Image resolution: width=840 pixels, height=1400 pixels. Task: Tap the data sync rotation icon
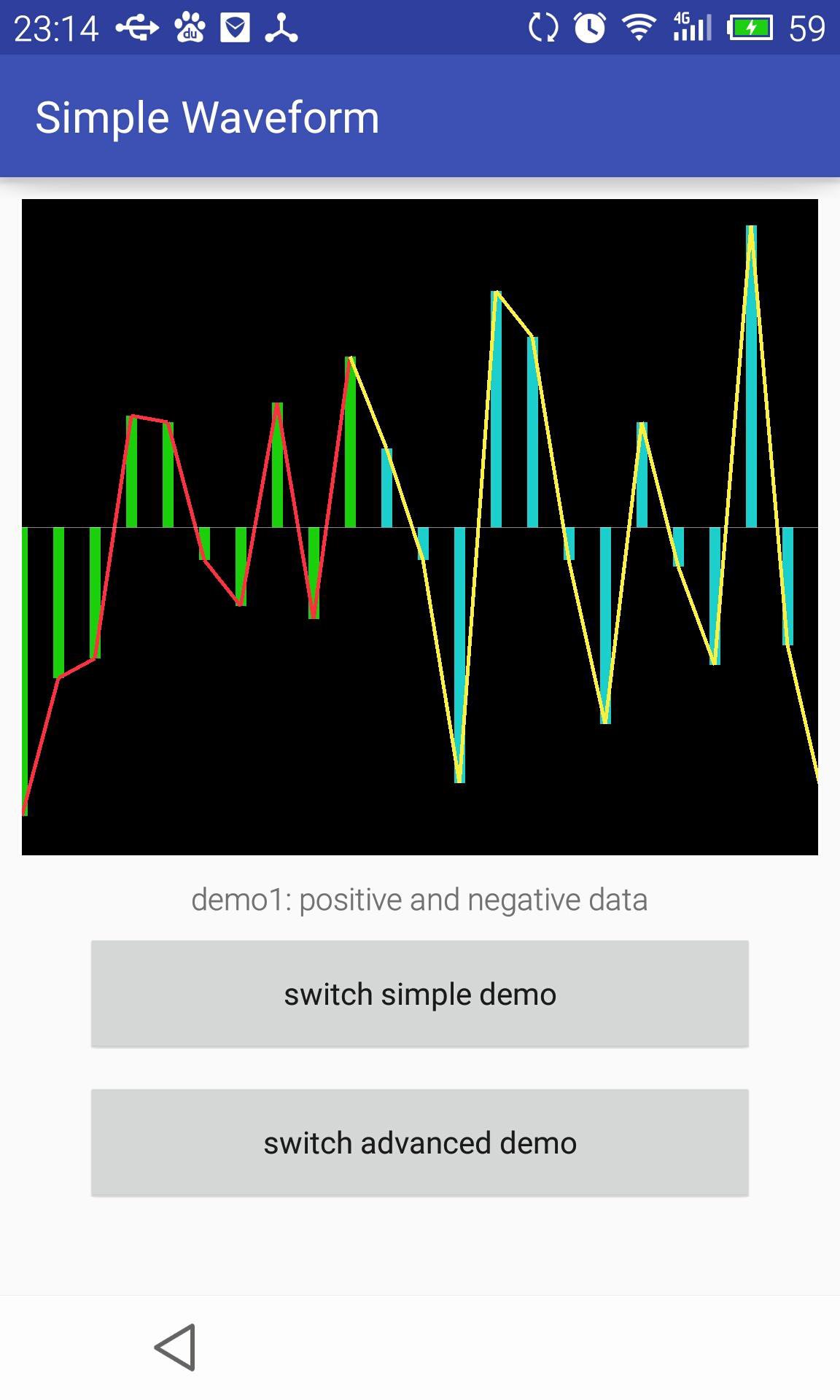point(542,26)
